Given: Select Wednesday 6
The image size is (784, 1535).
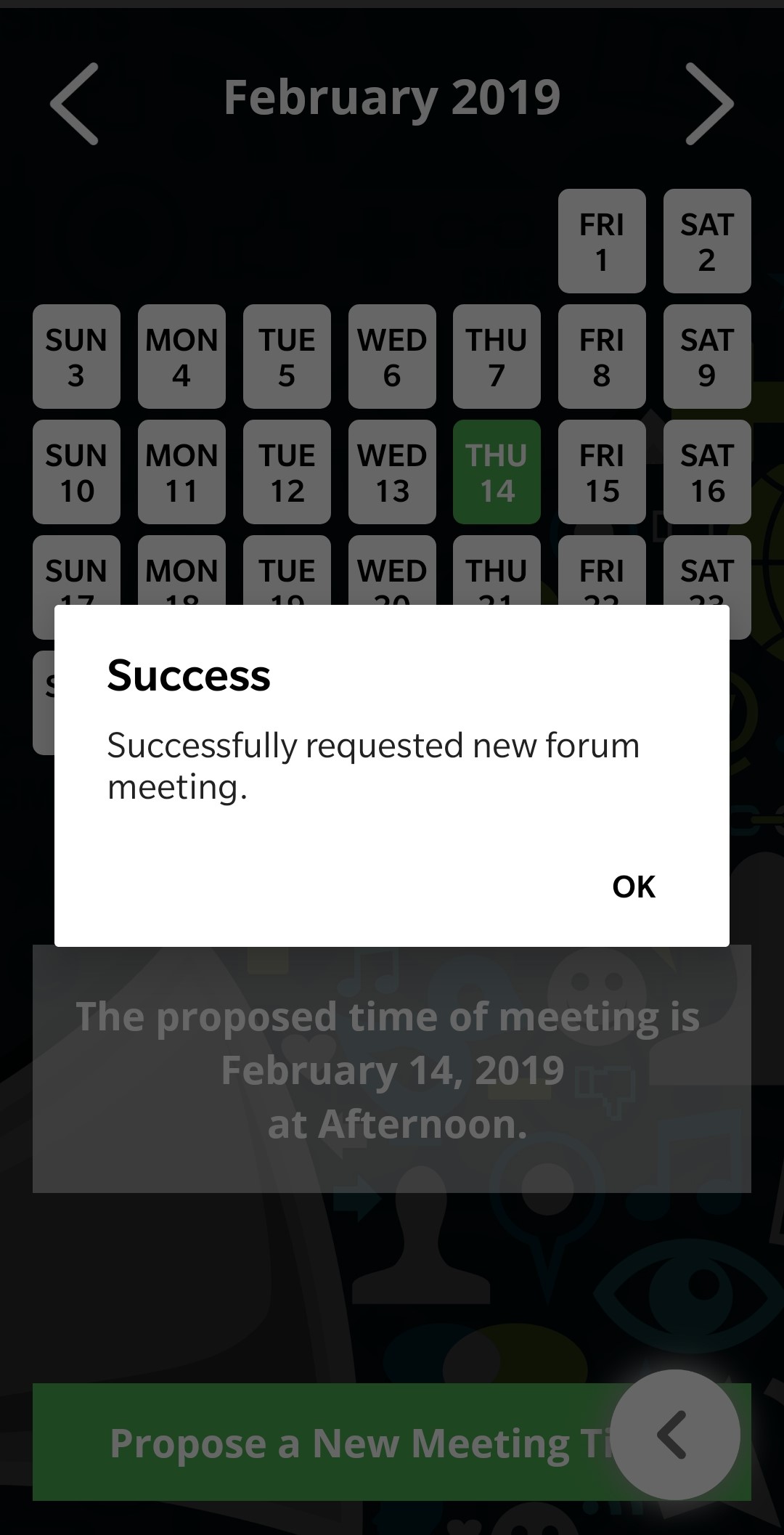Looking at the screenshot, I should click(x=392, y=357).
